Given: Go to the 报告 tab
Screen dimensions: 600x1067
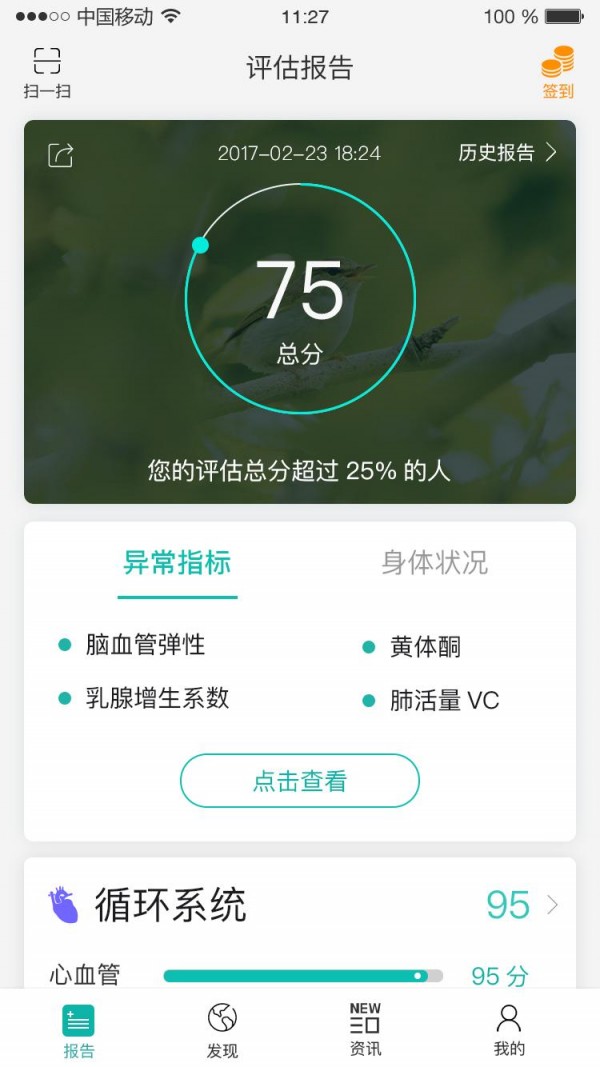Looking at the screenshot, I should coord(78,1030).
